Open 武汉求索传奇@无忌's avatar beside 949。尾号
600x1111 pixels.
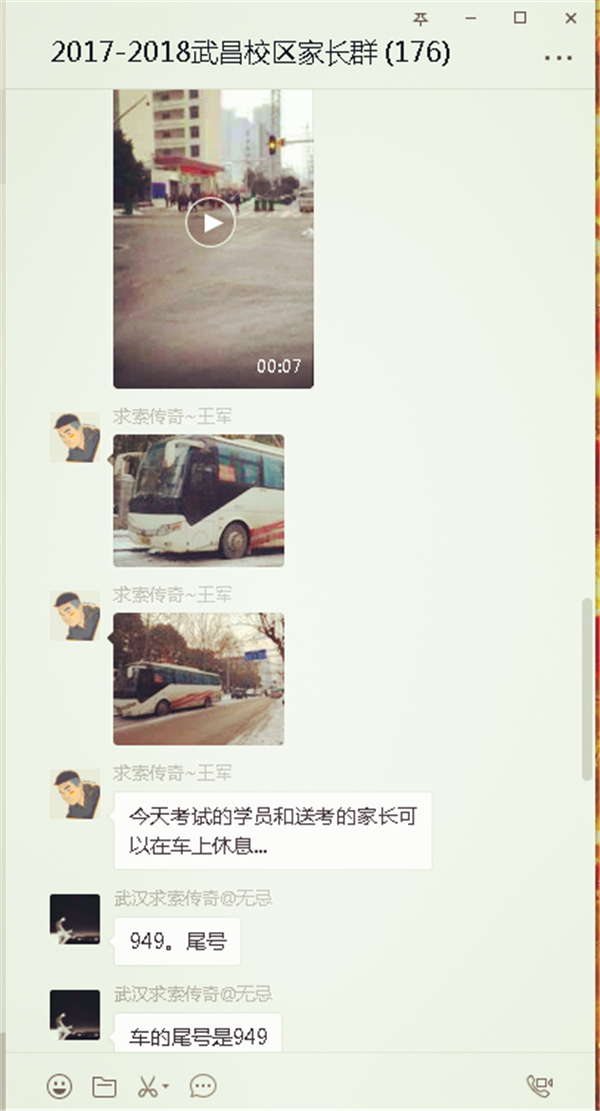point(75,919)
